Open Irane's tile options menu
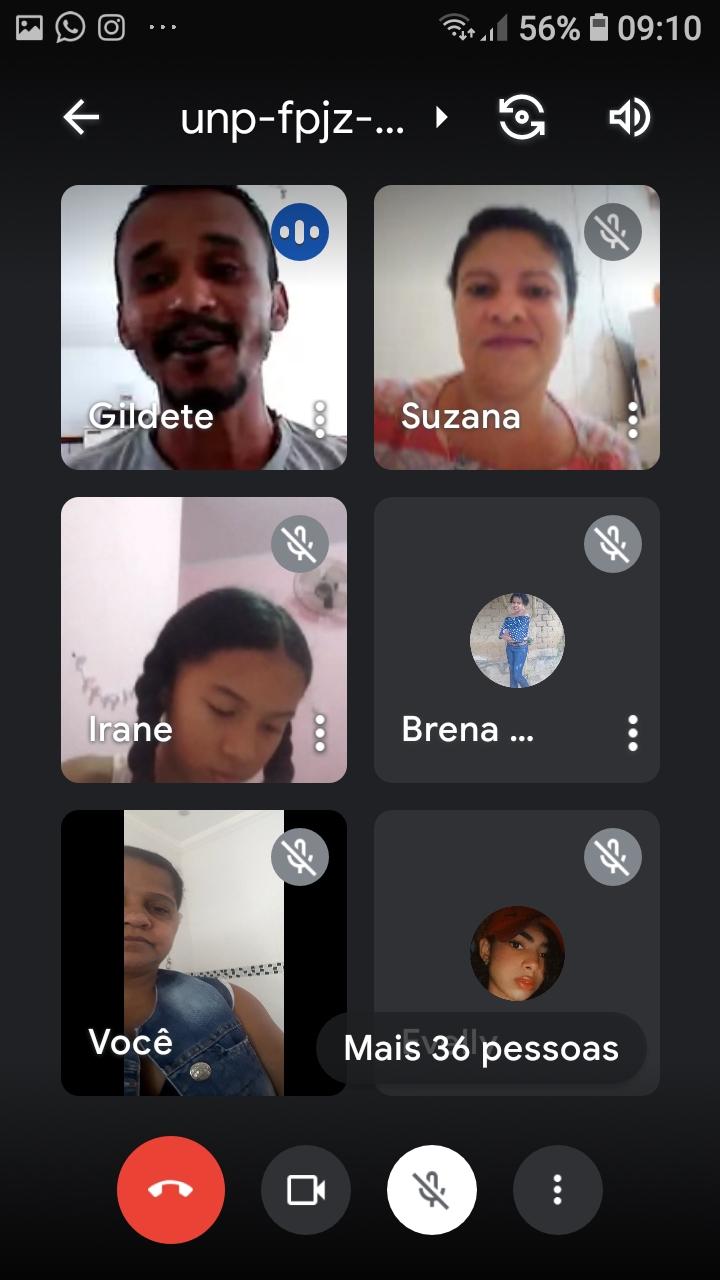720x1280 pixels. (x=320, y=733)
